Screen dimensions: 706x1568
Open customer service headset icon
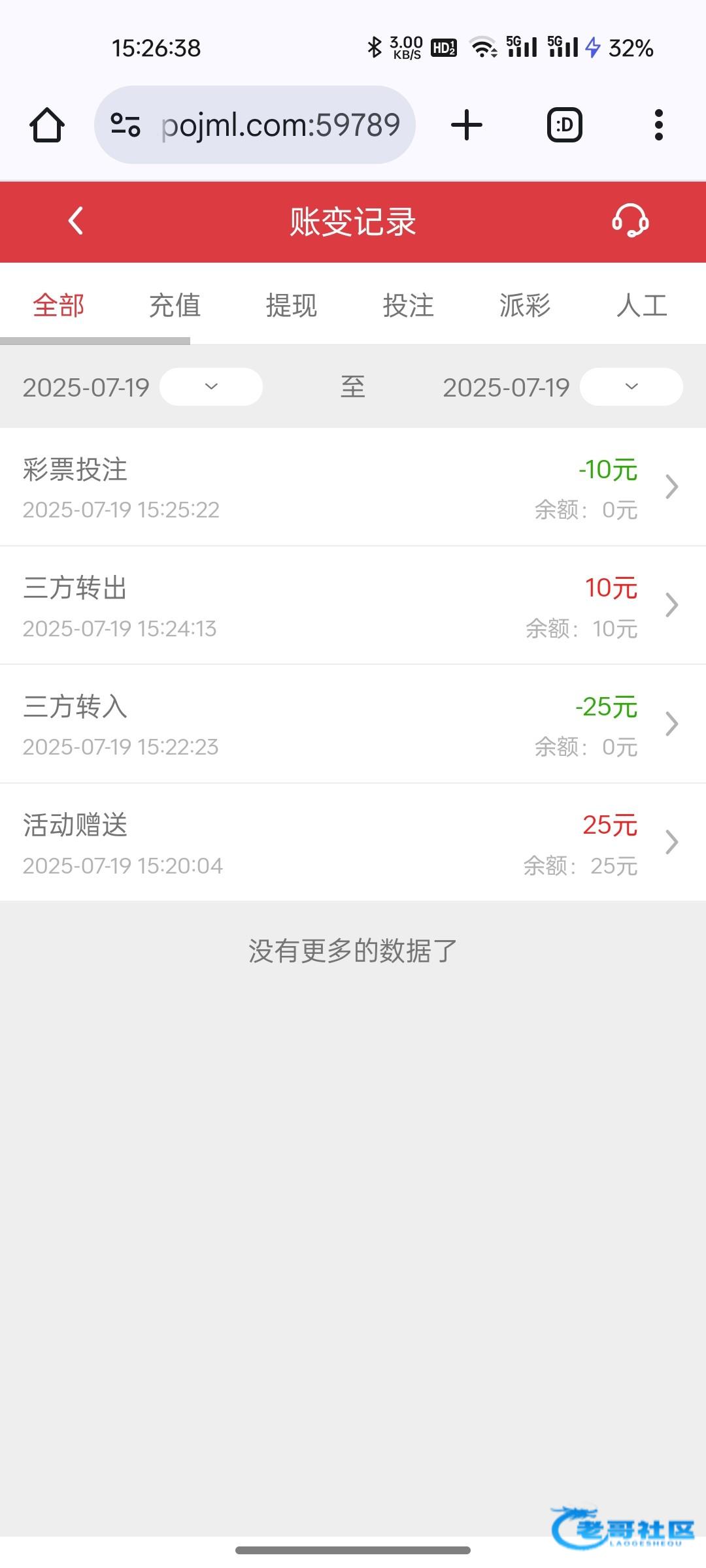pyautogui.click(x=630, y=221)
